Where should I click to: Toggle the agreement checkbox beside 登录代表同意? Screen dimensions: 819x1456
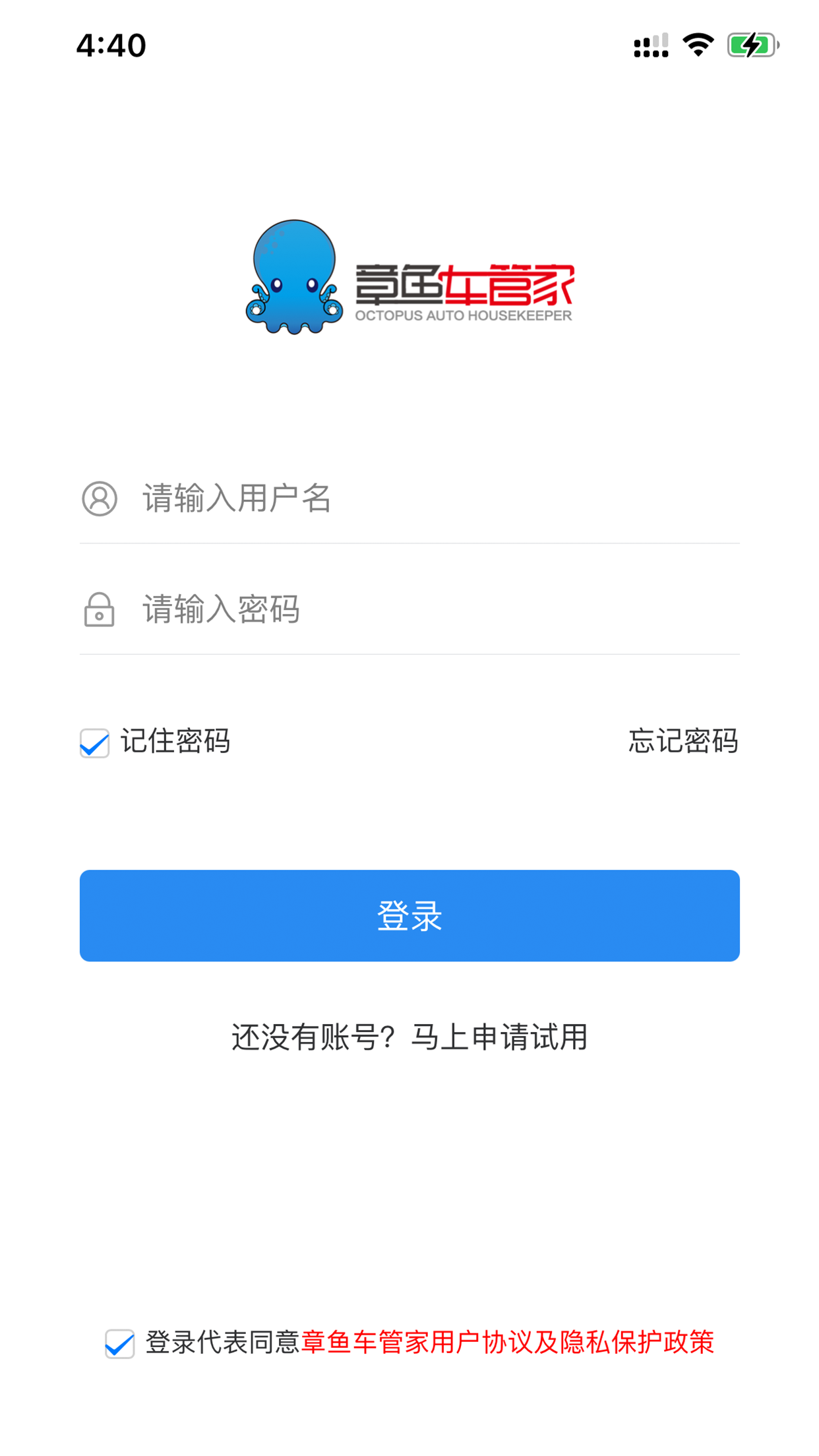tap(120, 1343)
